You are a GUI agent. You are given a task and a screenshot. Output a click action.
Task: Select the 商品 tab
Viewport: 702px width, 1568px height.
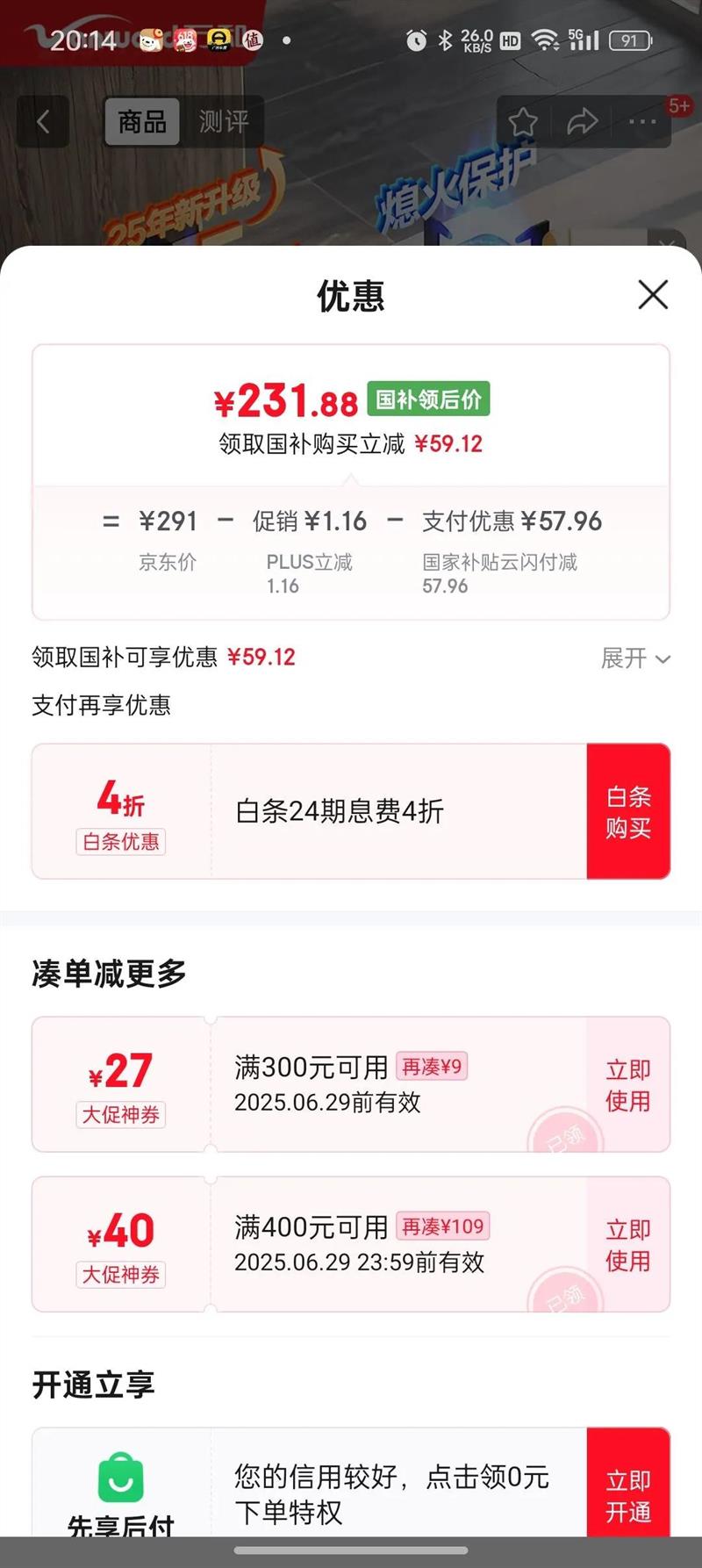142,121
